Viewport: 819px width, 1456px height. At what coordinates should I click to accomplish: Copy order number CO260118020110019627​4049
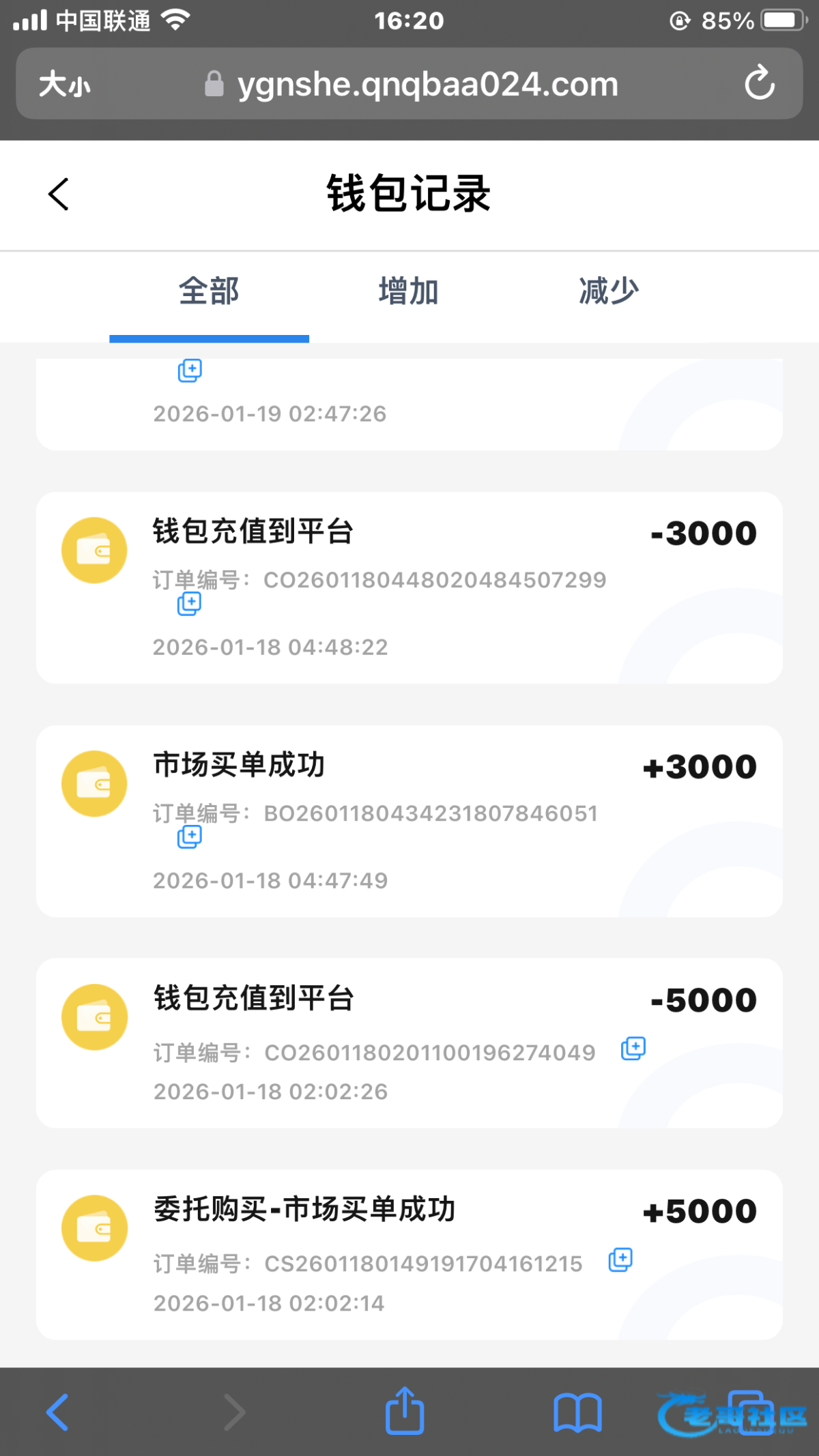pyautogui.click(x=633, y=1049)
